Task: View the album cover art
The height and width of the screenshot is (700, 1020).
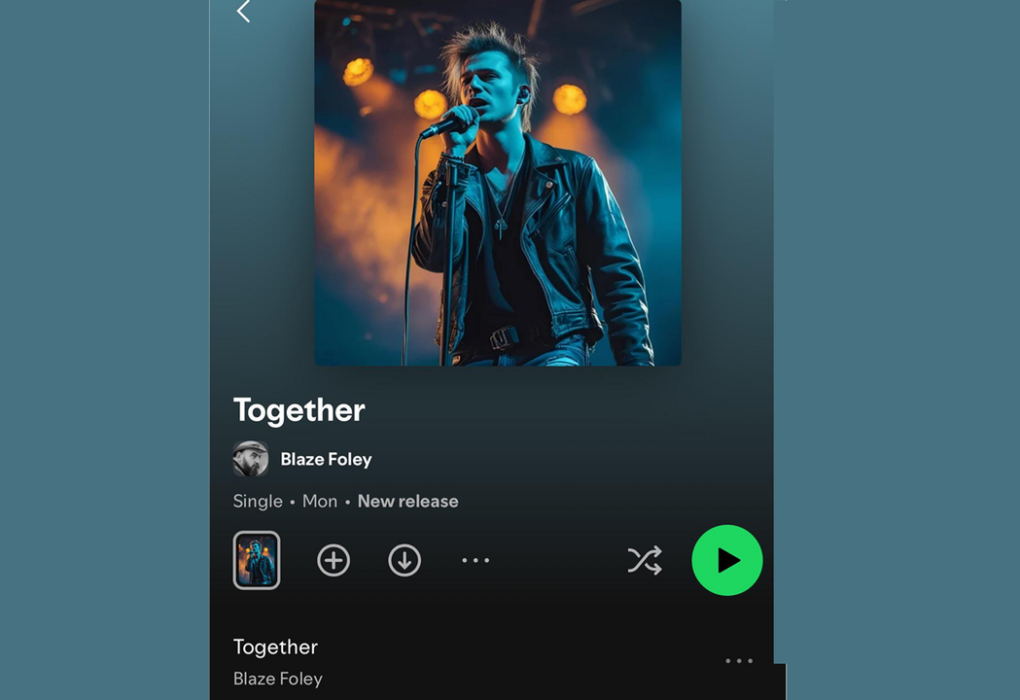Action: (x=497, y=182)
